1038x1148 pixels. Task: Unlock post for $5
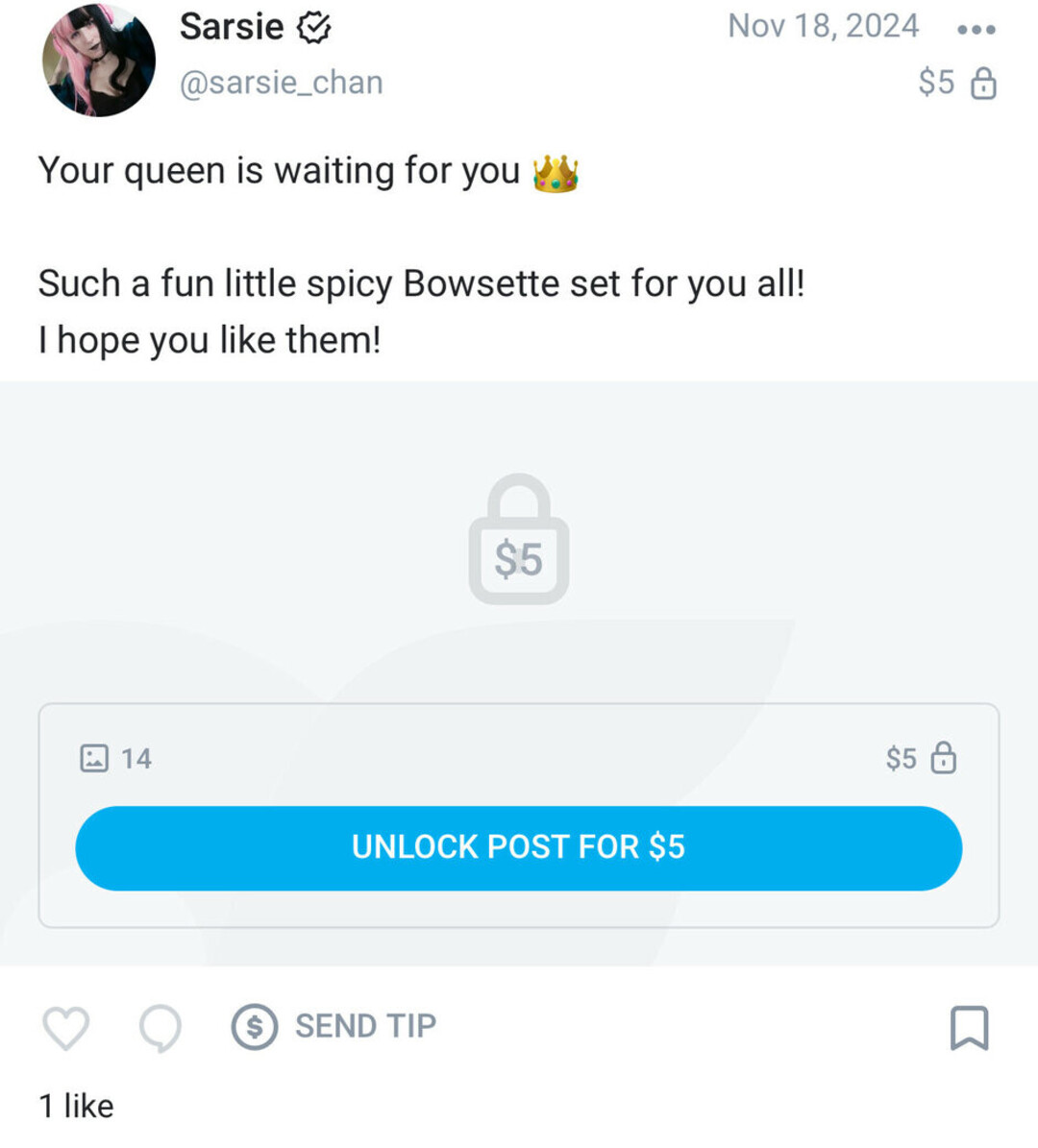518,847
